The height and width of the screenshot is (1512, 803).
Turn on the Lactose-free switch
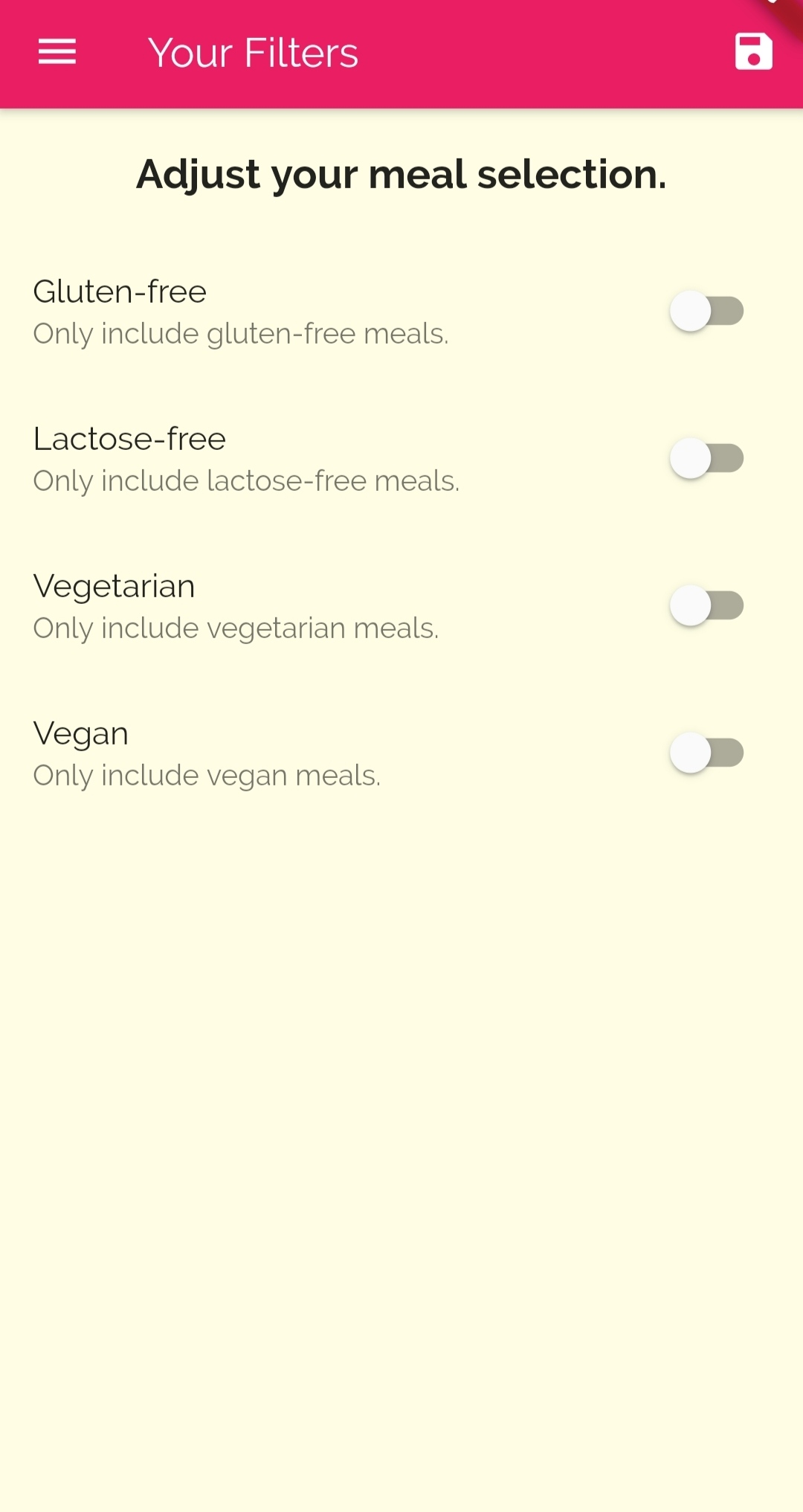(706, 458)
